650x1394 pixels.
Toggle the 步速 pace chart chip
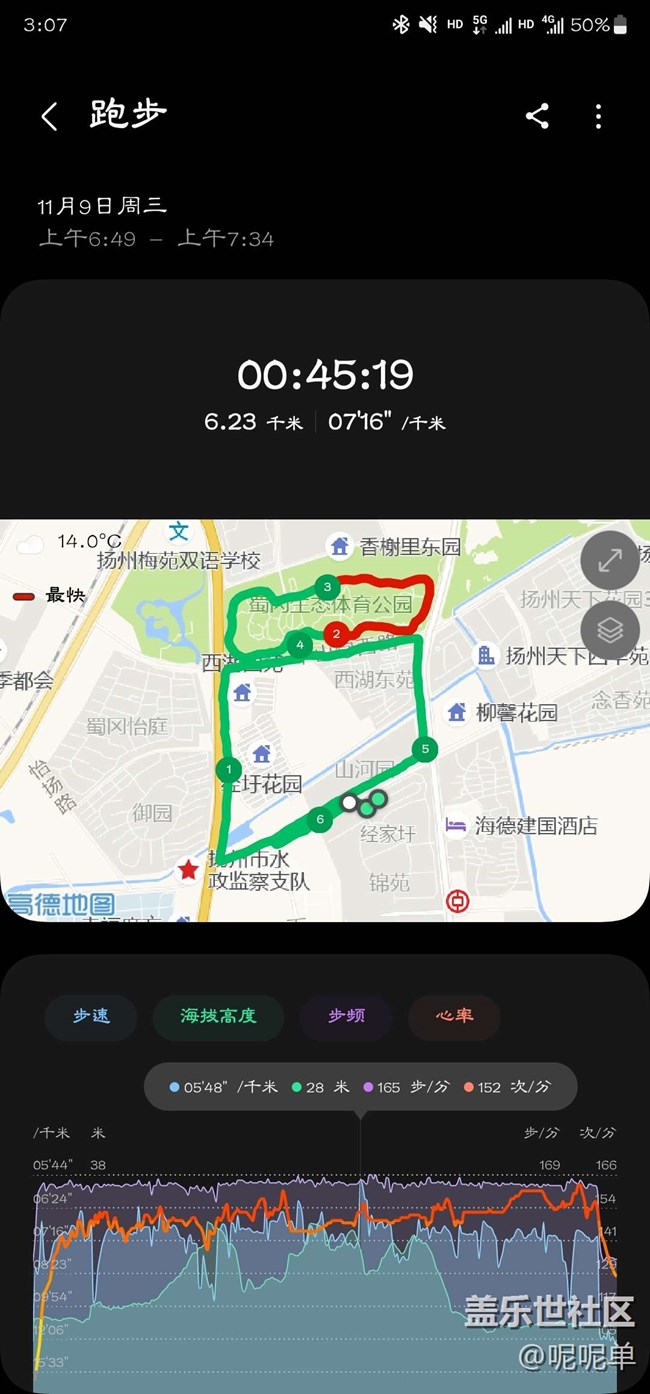tap(91, 1016)
